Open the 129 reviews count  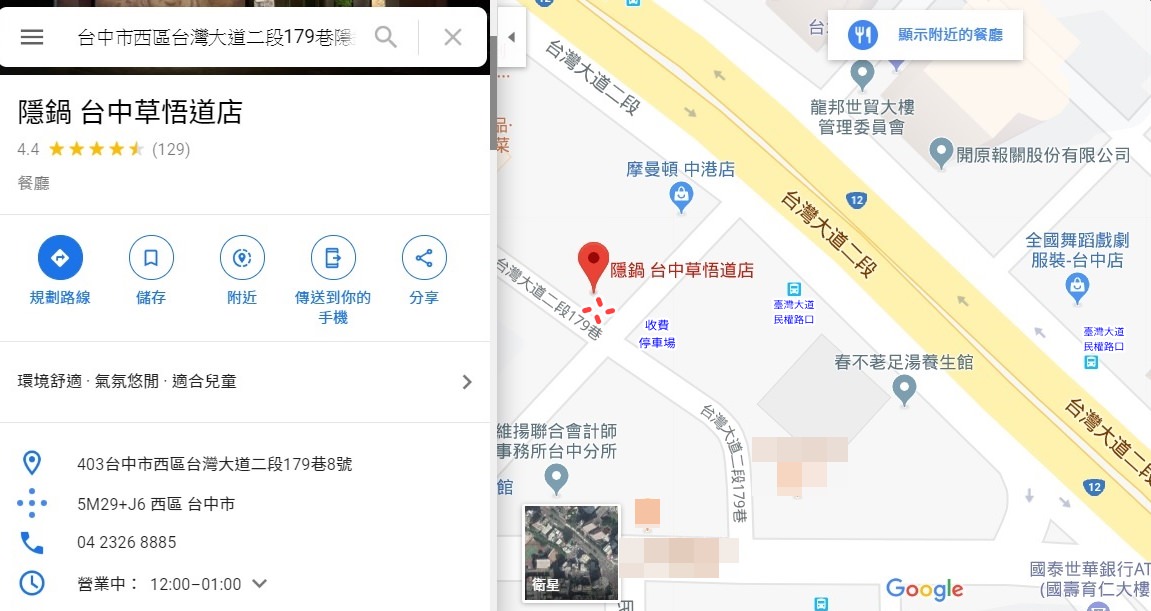[171, 150]
